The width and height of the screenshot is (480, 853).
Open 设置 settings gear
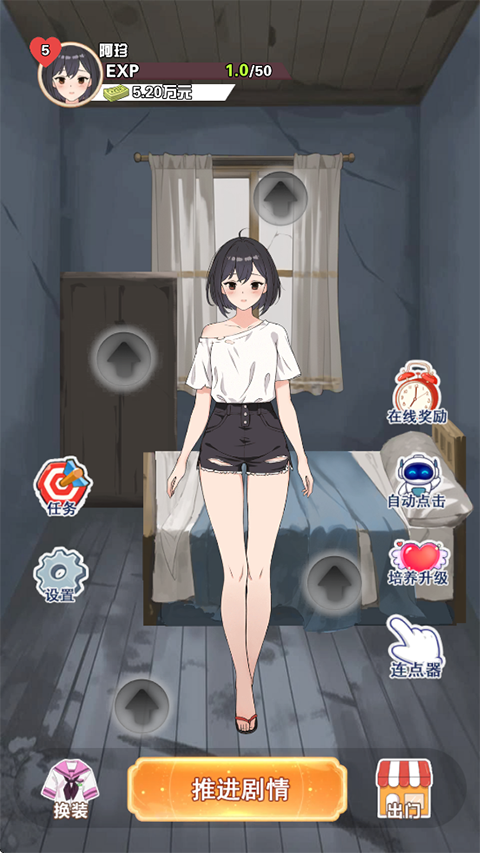tap(60, 575)
